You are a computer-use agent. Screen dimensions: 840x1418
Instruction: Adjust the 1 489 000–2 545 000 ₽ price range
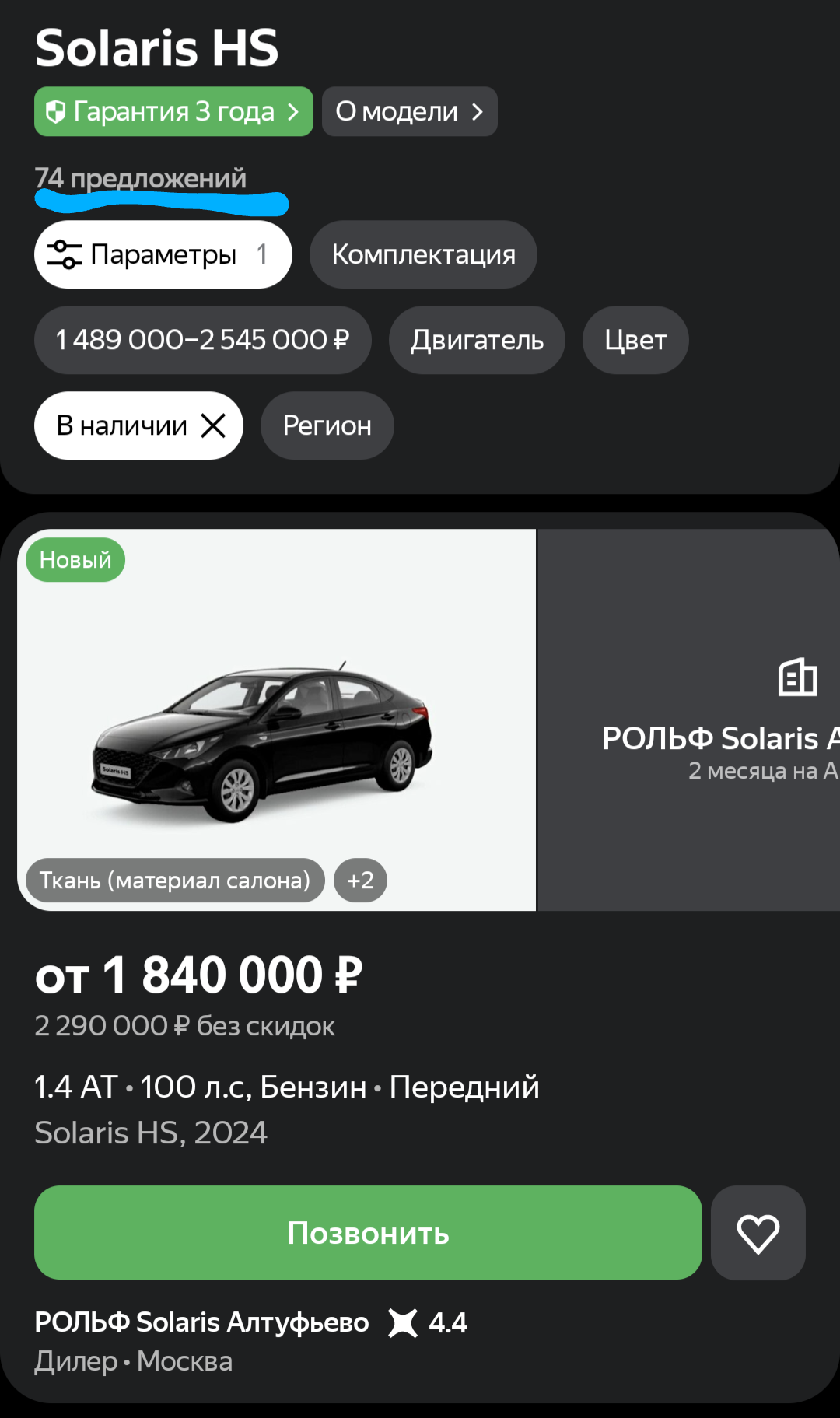click(x=202, y=340)
